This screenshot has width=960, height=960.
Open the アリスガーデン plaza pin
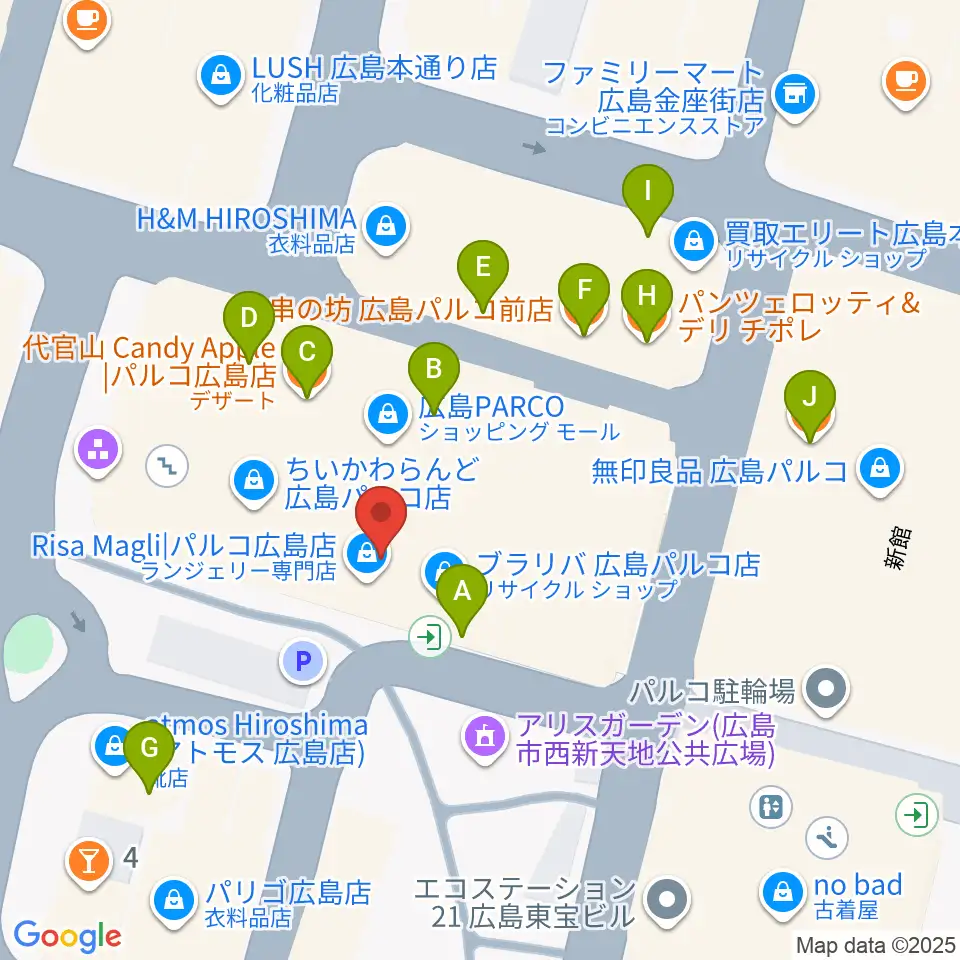[485, 738]
